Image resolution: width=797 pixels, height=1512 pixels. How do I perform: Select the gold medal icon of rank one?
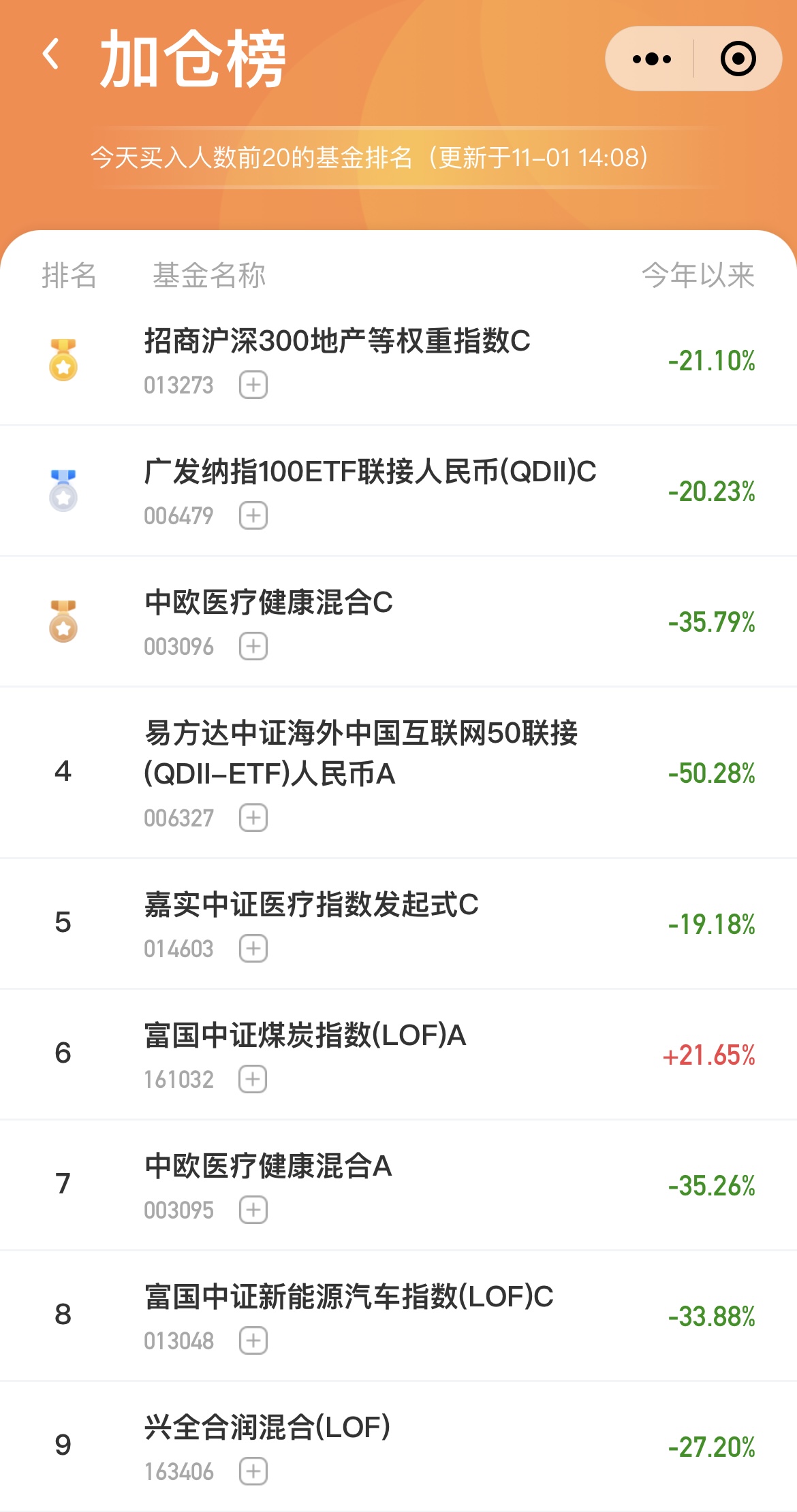click(61, 361)
